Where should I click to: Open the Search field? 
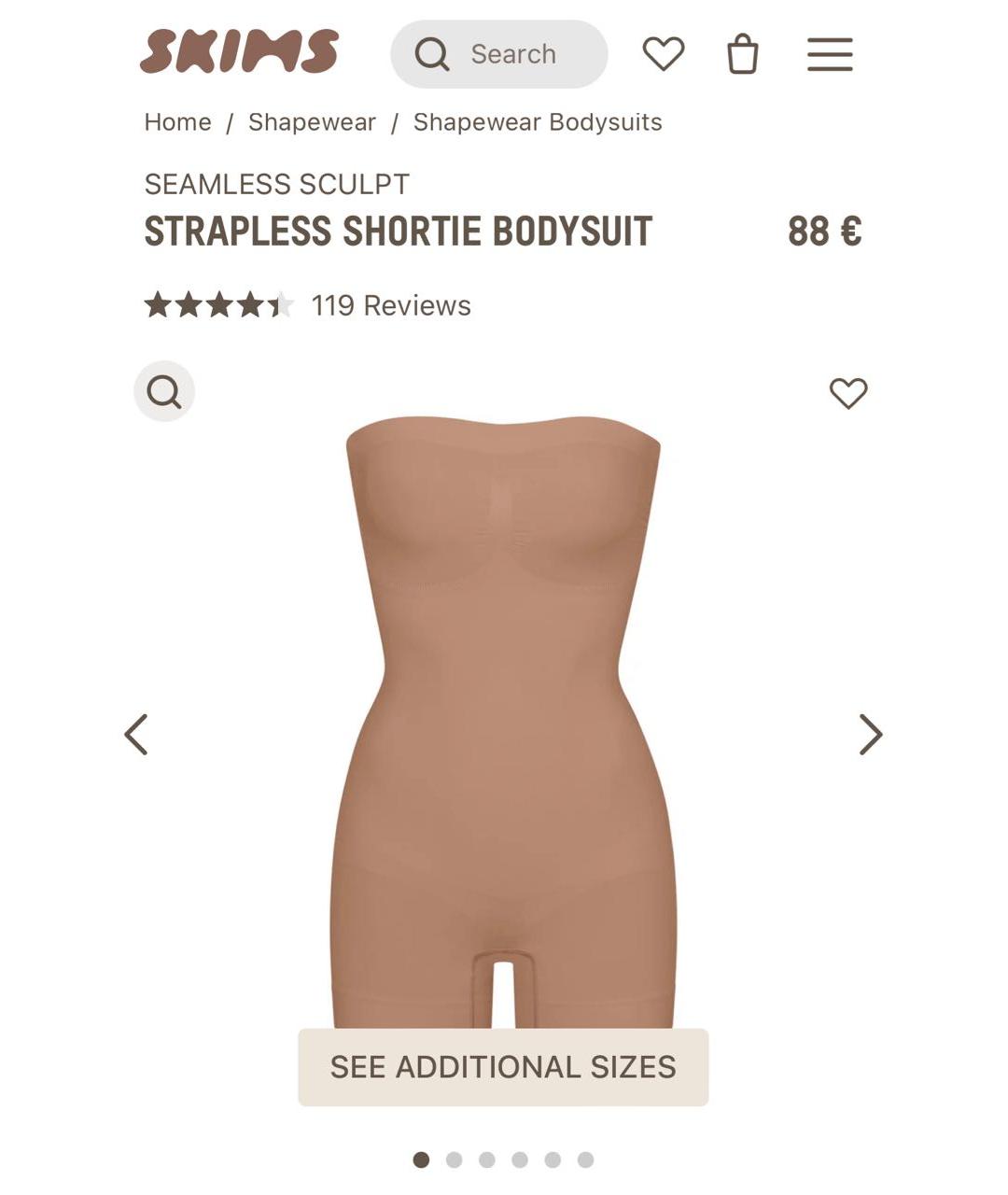499,54
